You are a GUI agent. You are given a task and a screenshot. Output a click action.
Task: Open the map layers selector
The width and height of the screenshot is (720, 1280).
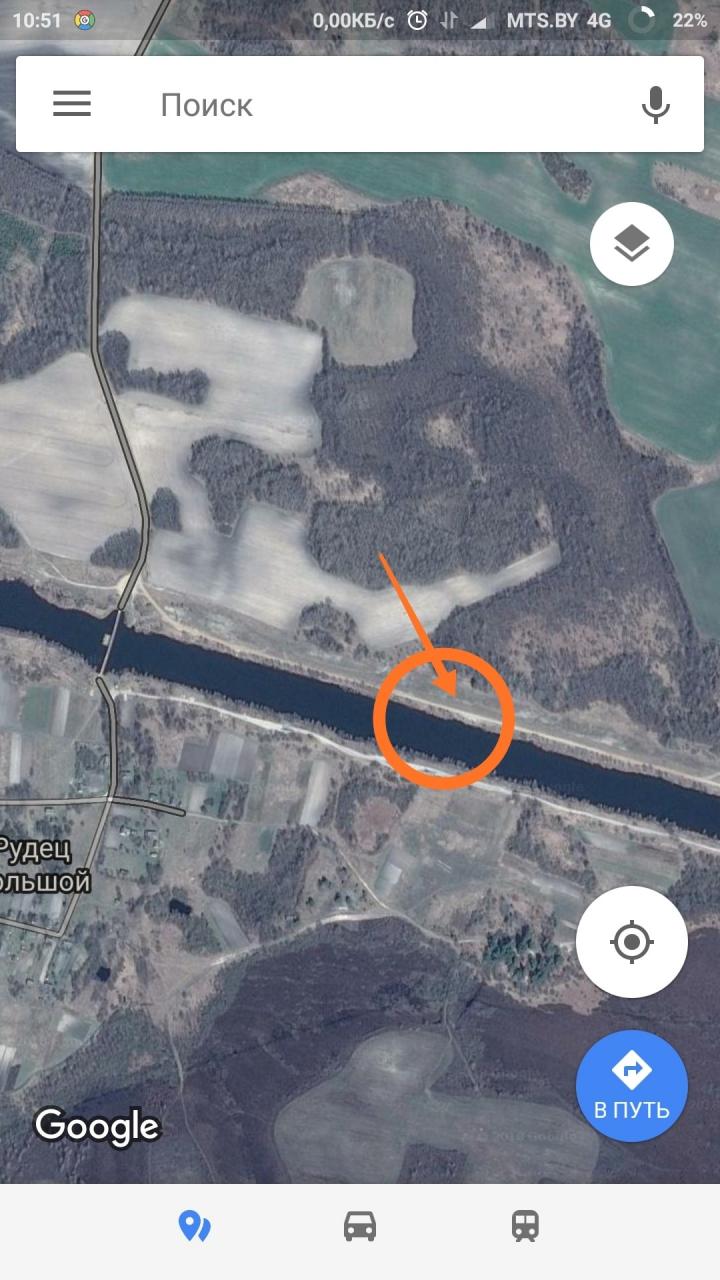[x=631, y=244]
